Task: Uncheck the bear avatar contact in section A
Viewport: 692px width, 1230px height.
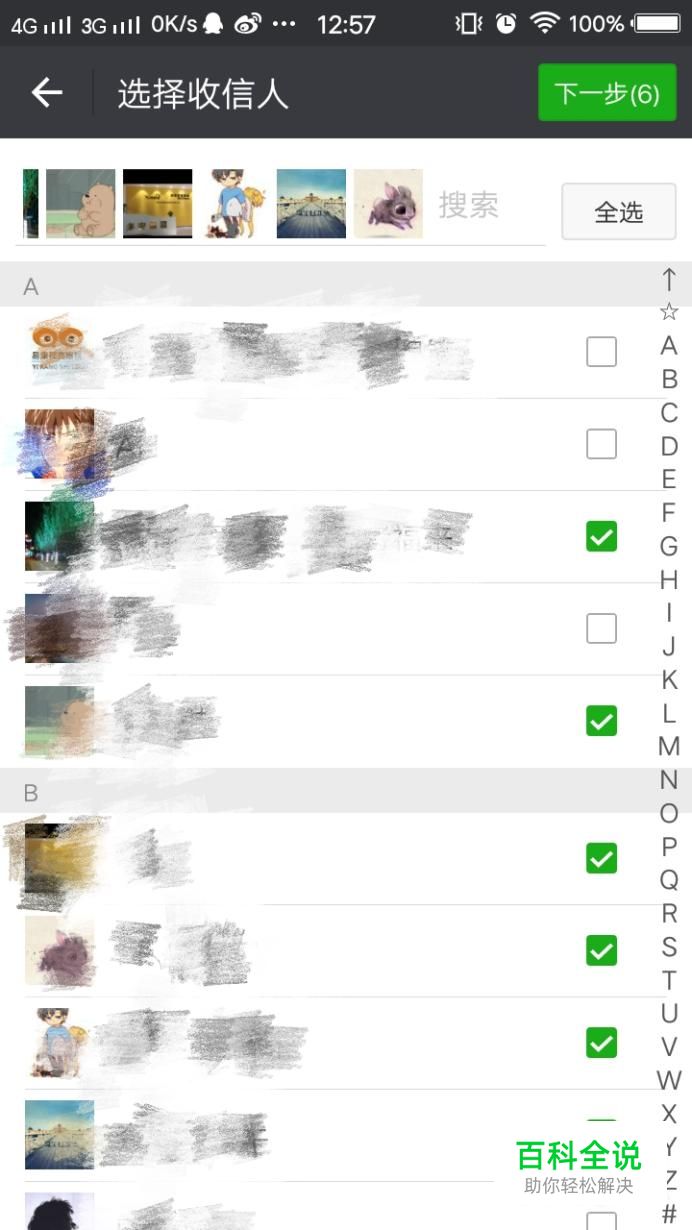Action: tap(601, 720)
